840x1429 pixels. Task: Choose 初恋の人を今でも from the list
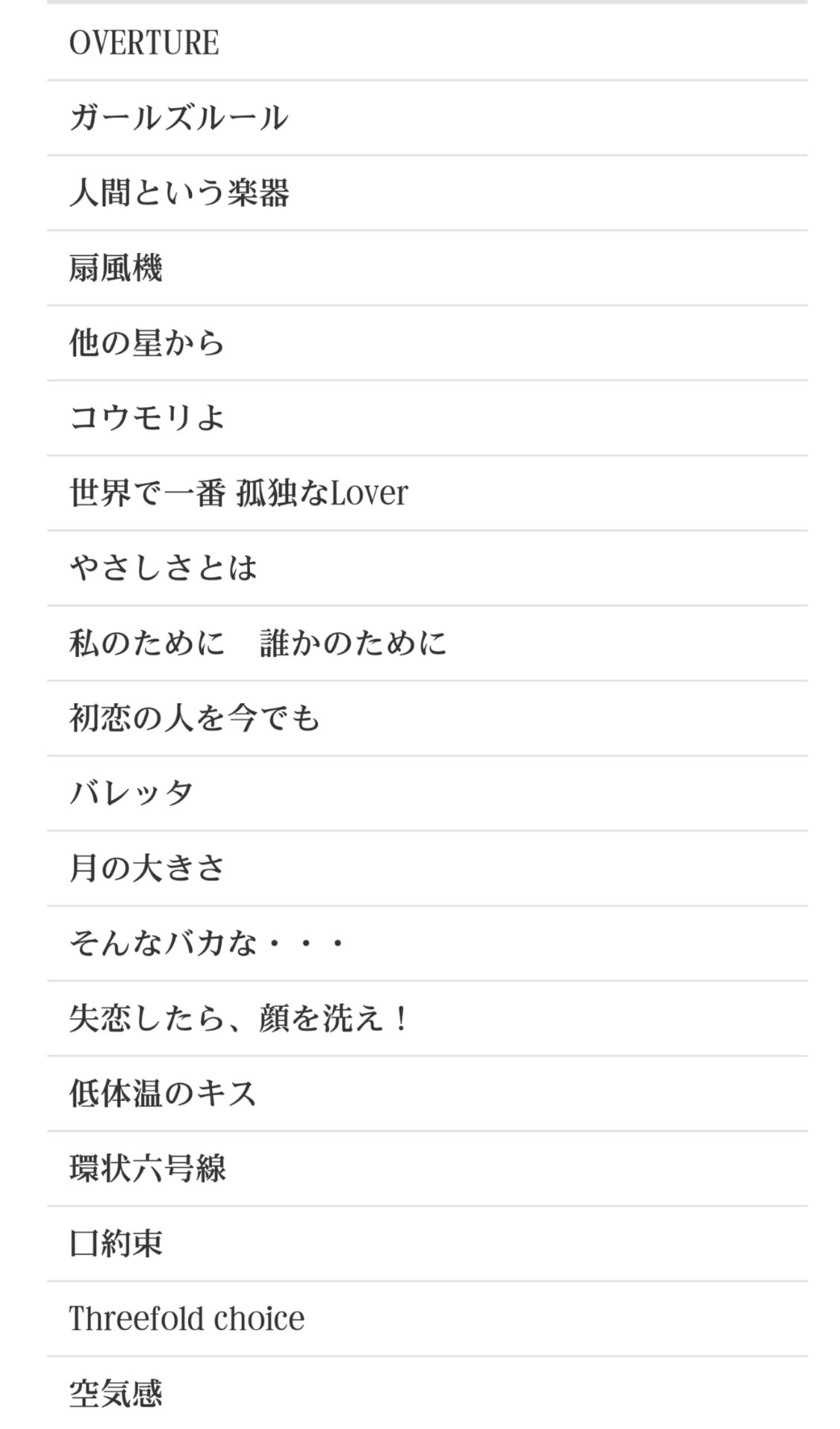point(195,718)
